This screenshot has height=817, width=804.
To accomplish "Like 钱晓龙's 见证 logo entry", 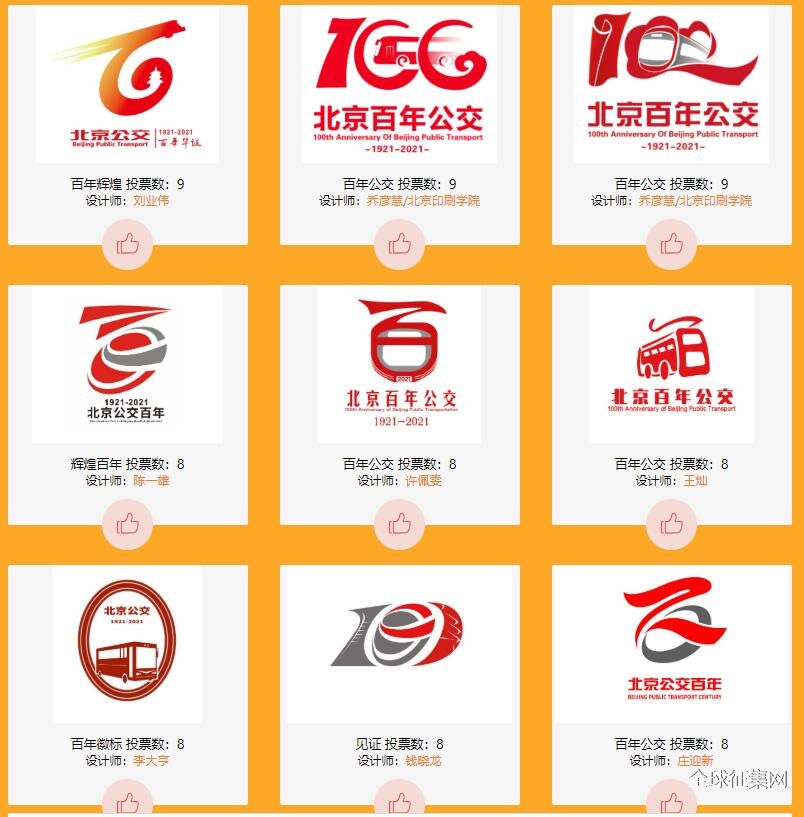I will tap(400, 801).
